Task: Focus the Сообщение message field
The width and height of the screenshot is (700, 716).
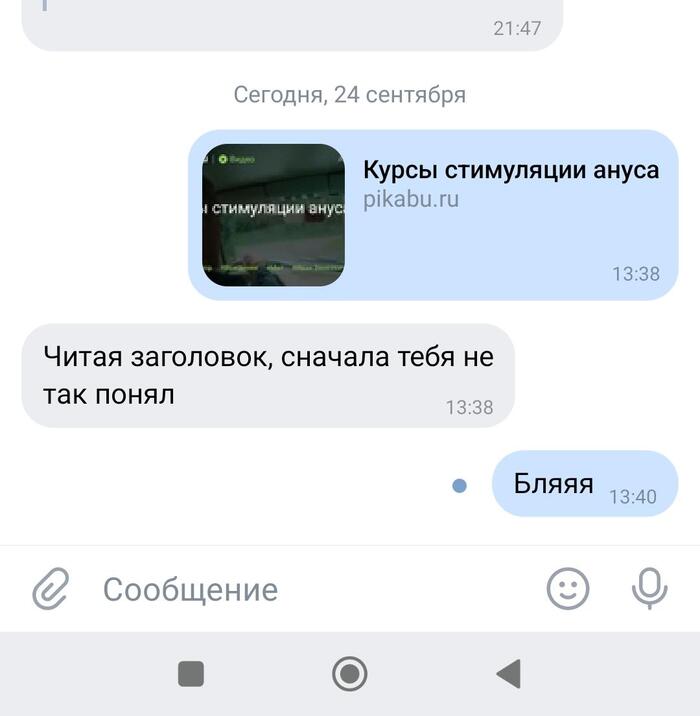Action: tap(300, 589)
